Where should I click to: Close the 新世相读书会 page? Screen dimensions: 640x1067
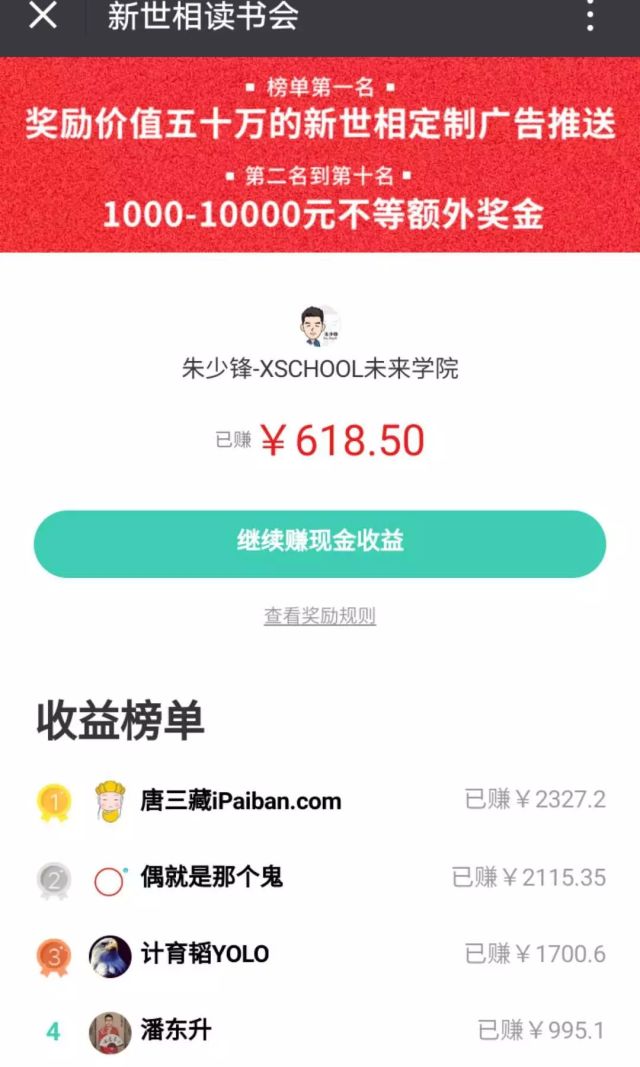[43, 17]
